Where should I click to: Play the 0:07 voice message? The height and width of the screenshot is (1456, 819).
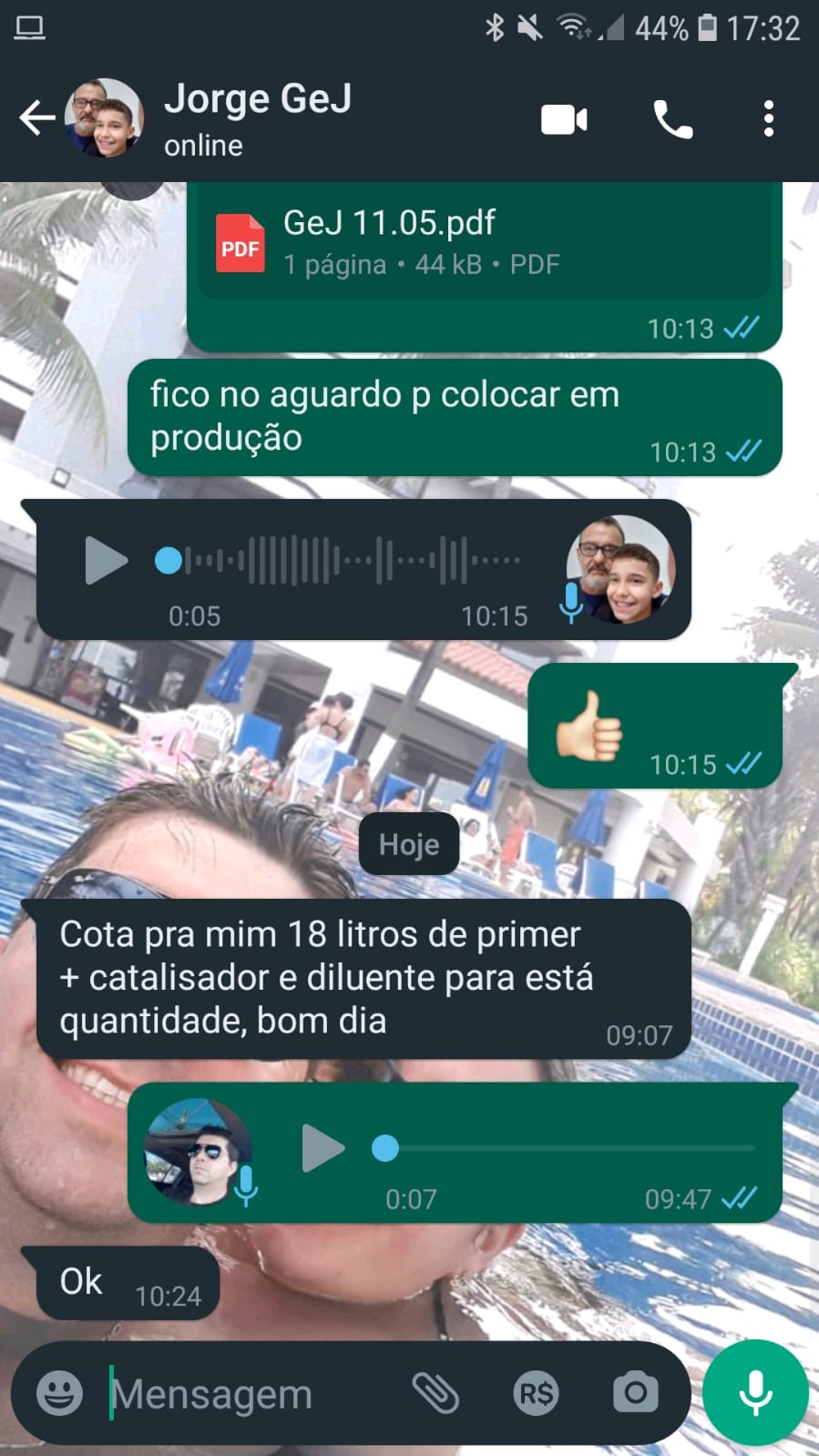pos(323,1148)
